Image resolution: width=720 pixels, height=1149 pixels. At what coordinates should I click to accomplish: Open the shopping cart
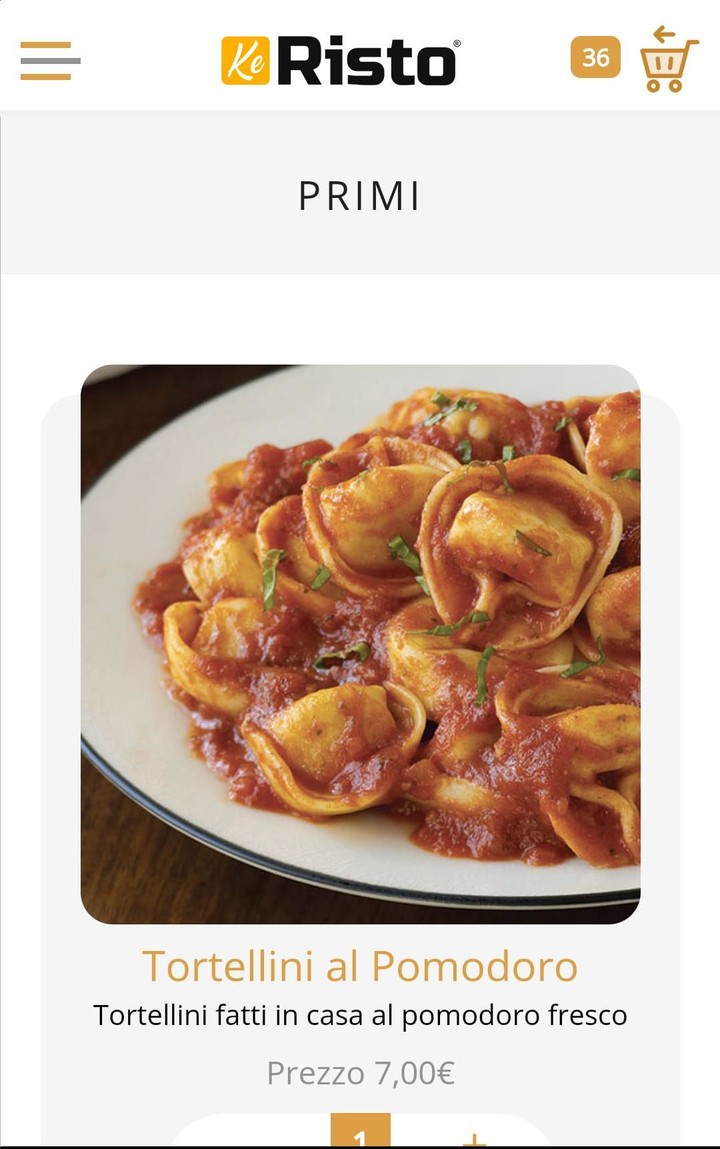(668, 60)
